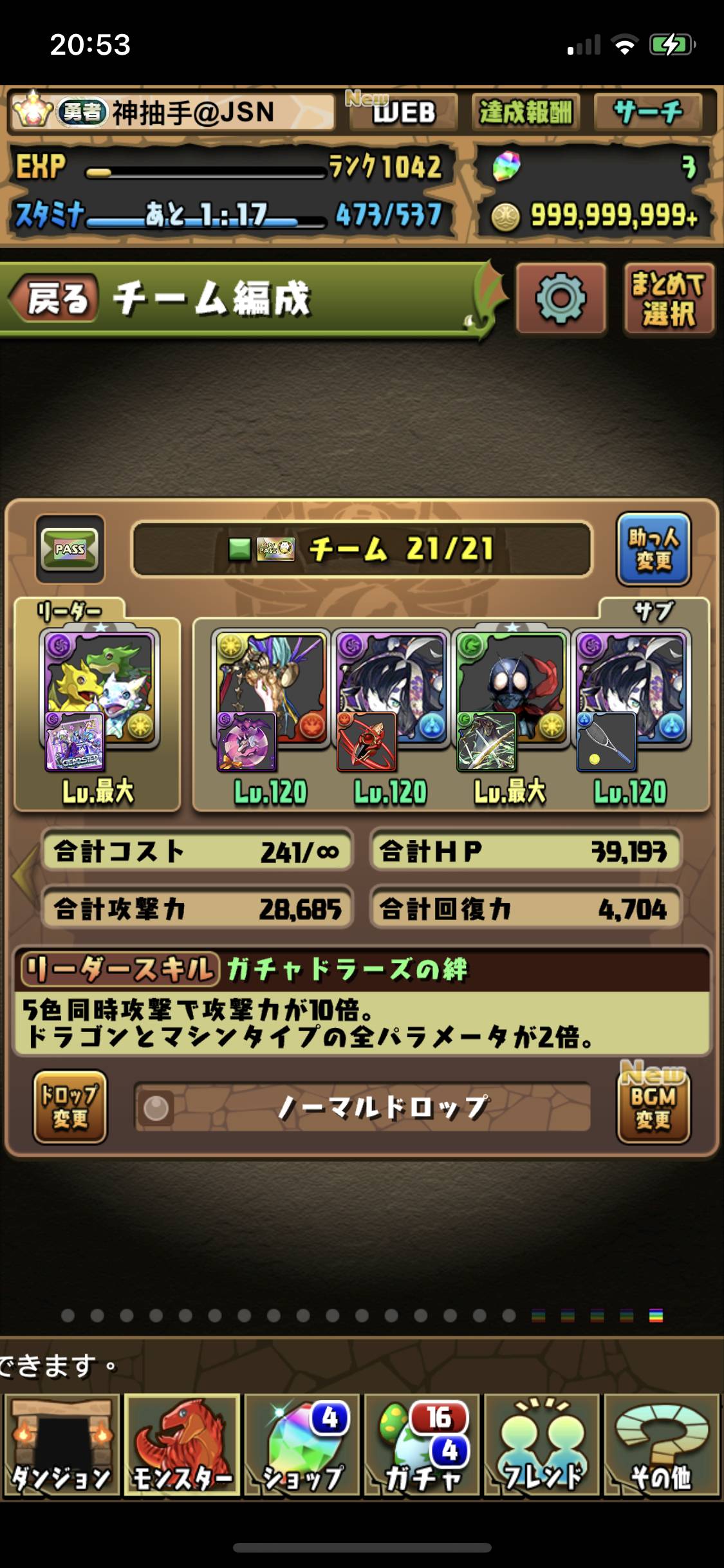
Task: Select the masked rider sub monster Lv.最大
Action: [510, 702]
